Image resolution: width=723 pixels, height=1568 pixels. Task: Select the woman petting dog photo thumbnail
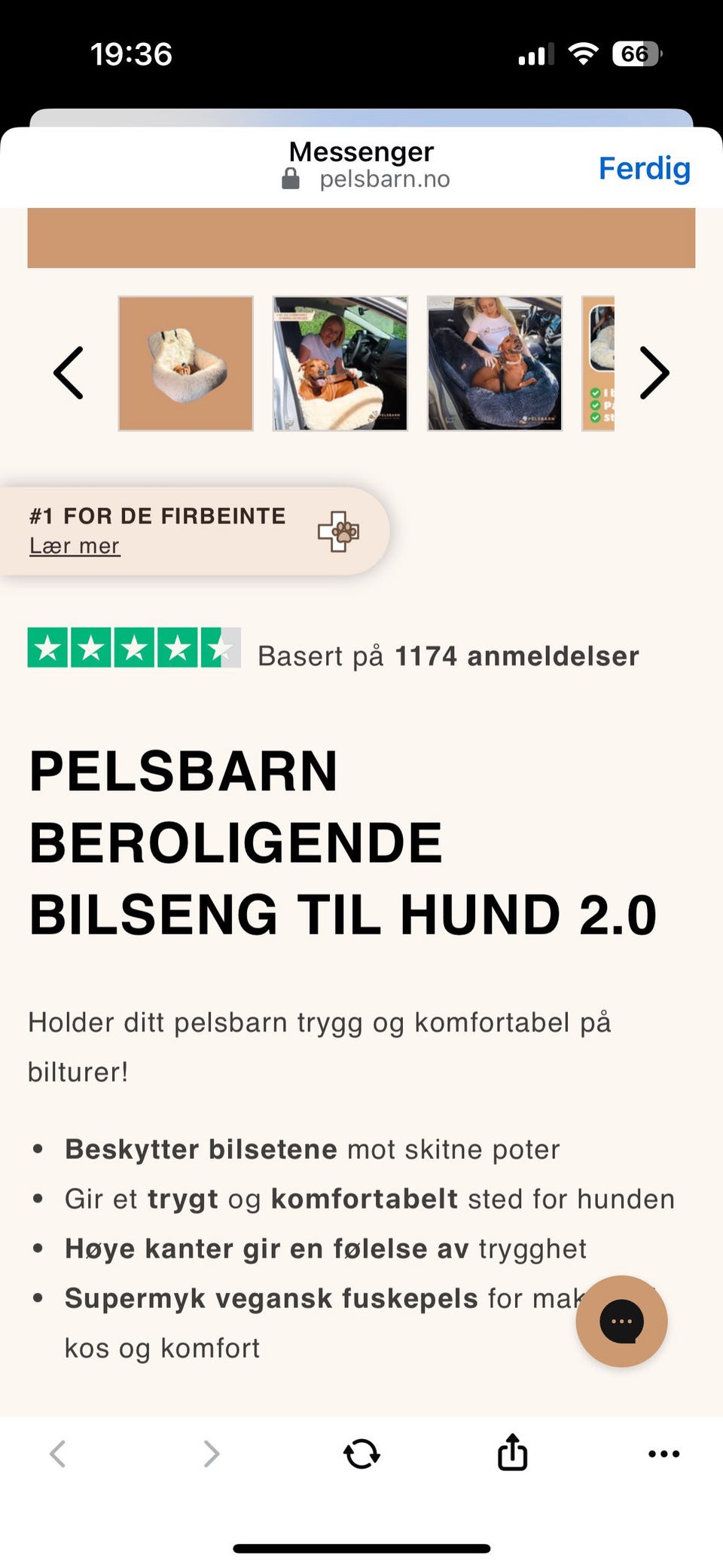tap(493, 363)
